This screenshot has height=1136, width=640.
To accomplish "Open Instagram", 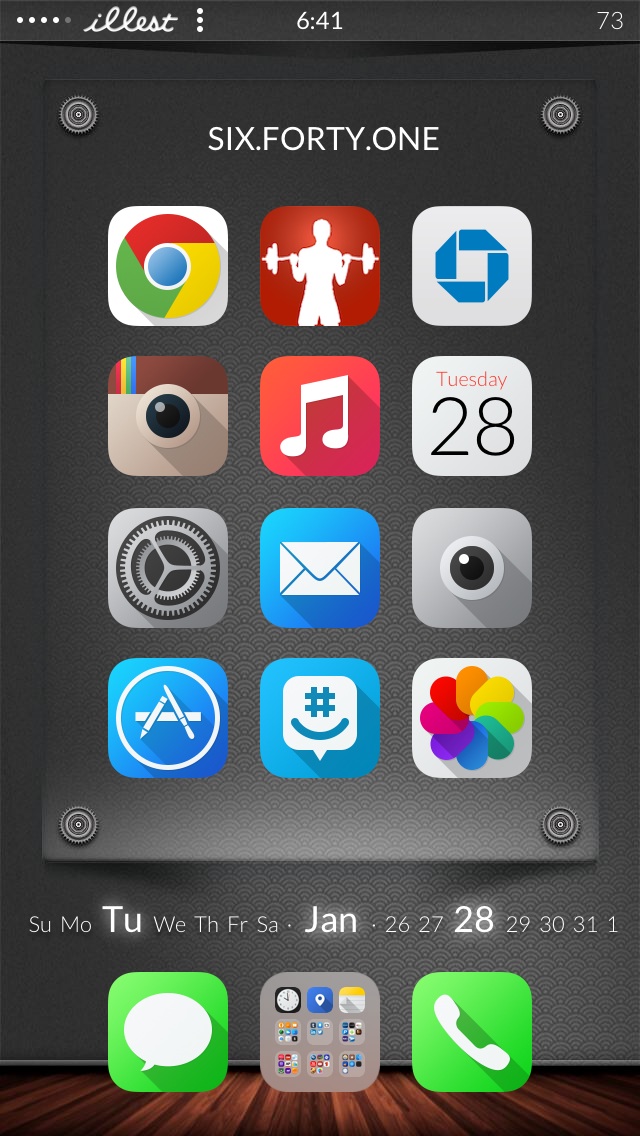I will (167, 416).
